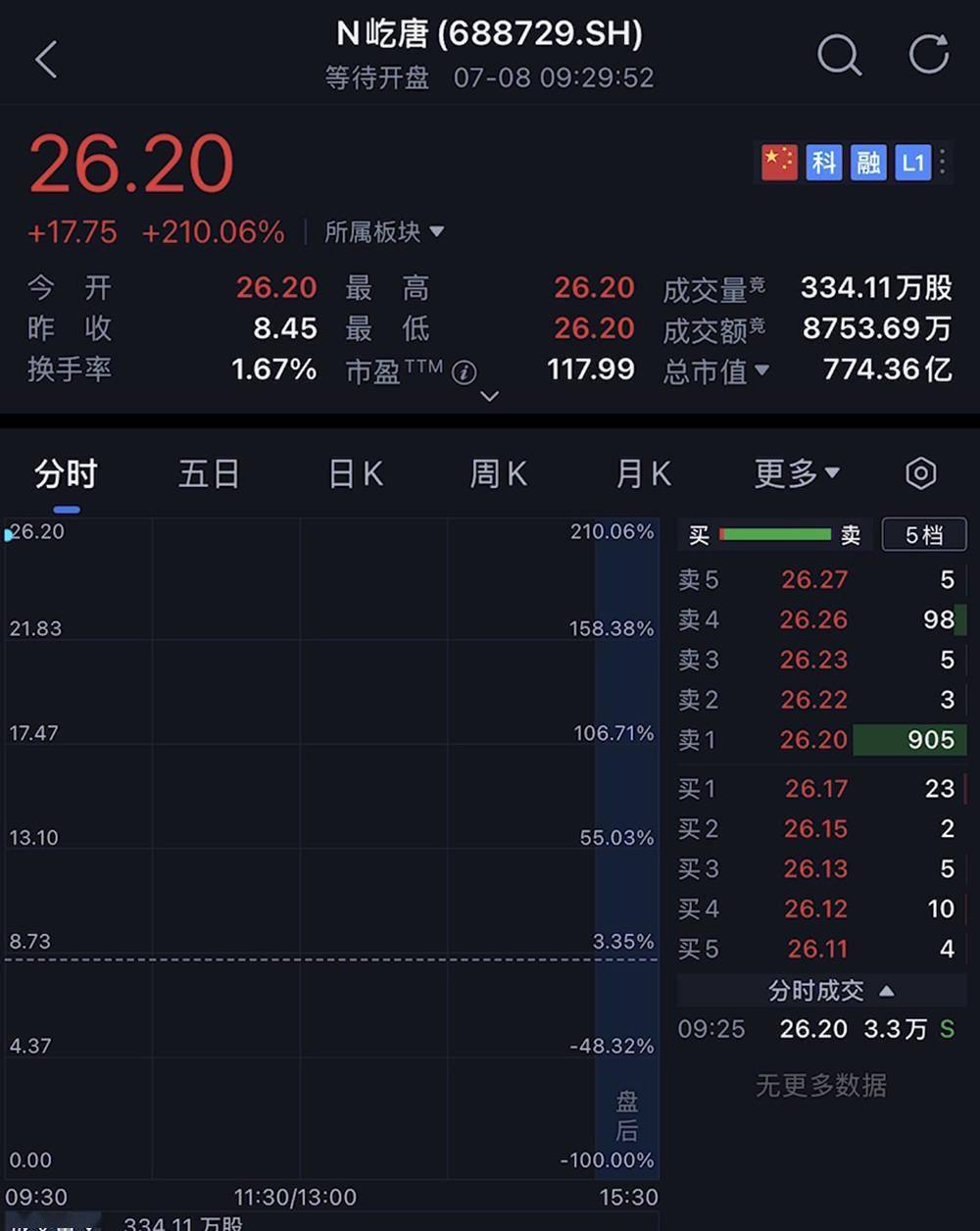Open stock search with the magnifier icon
This screenshot has width=980, height=1231.
click(839, 56)
